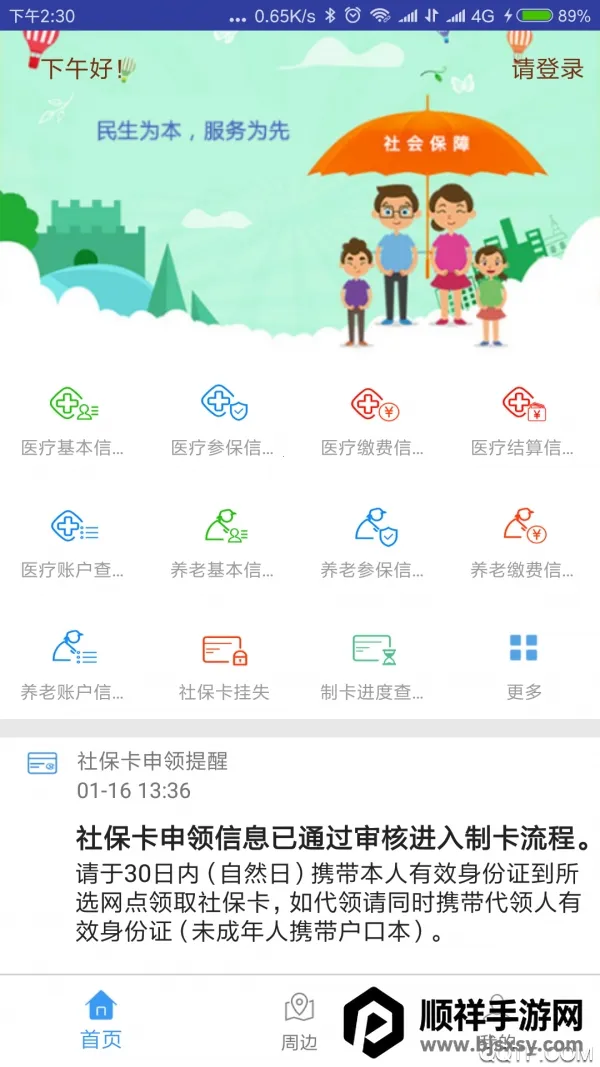Open 医疗结算信息 service
The height and width of the screenshot is (1067, 600).
click(524, 420)
